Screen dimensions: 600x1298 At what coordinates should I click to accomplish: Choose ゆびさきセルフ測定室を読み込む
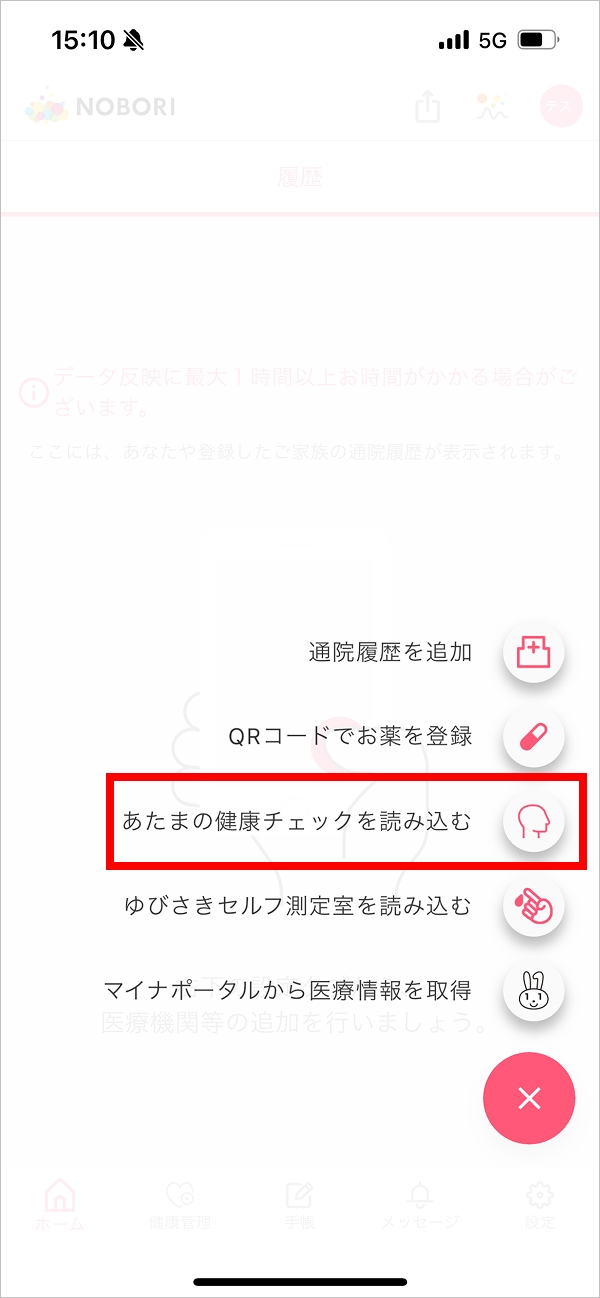click(533, 906)
